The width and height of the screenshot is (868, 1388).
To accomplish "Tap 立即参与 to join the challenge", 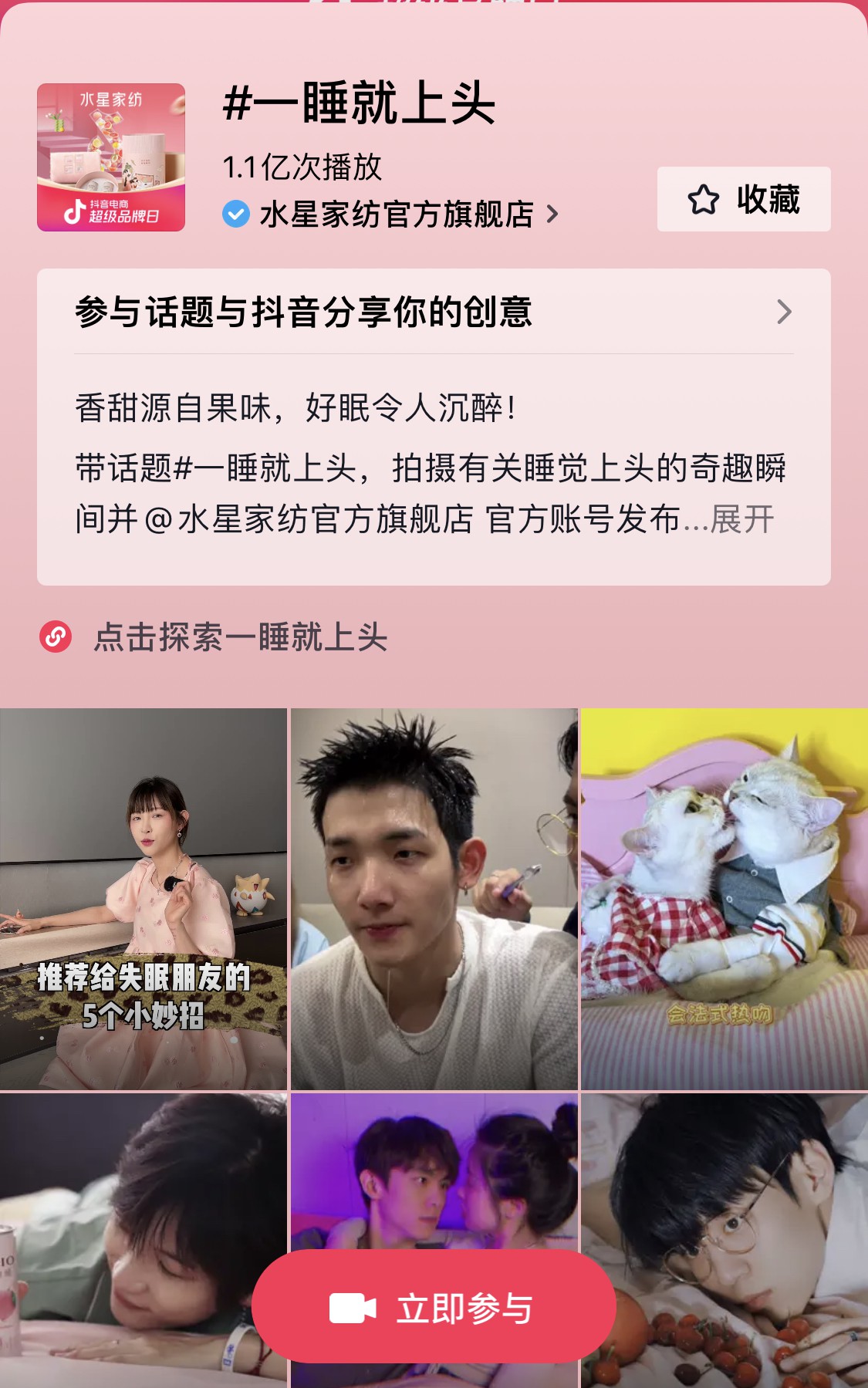I will 434,1308.
